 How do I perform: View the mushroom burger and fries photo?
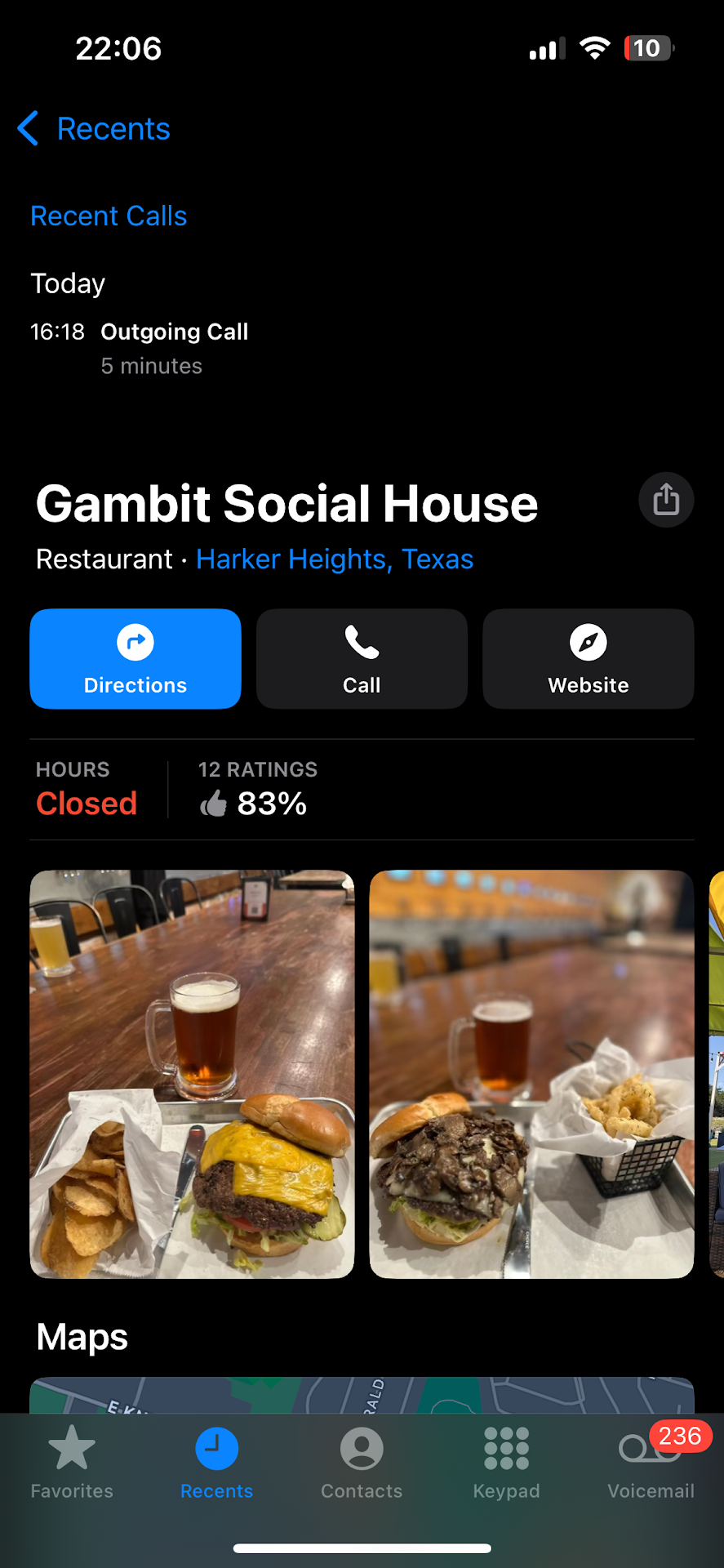(x=531, y=1074)
